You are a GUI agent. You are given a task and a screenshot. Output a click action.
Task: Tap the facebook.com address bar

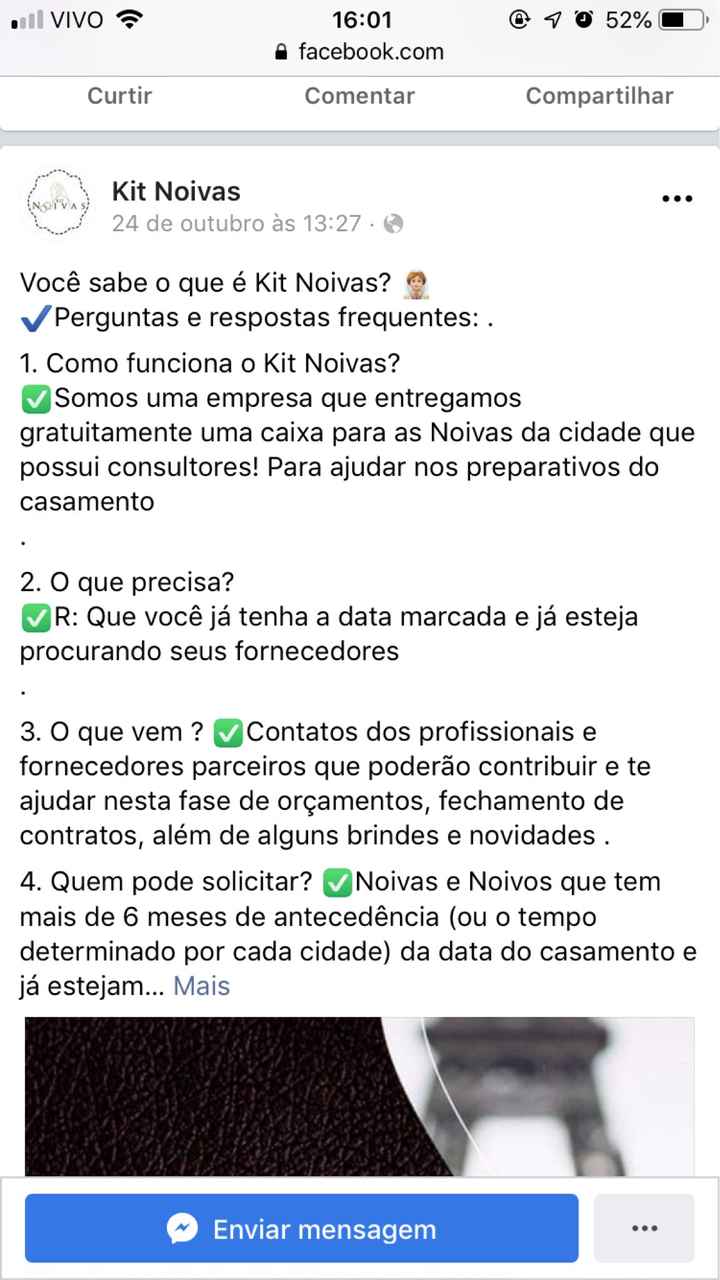point(360,52)
